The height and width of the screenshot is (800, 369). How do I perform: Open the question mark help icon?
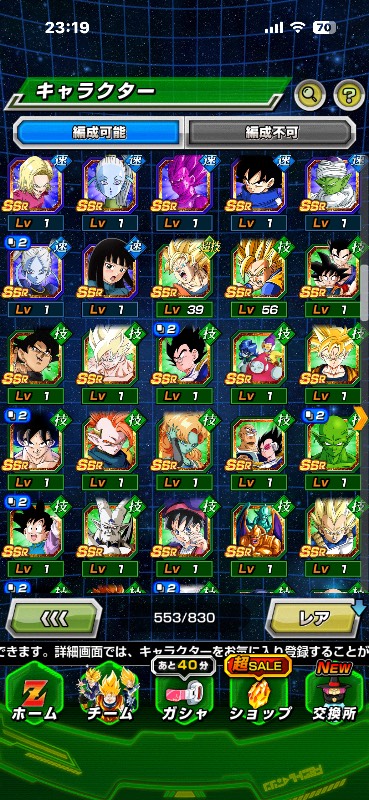coord(349,94)
